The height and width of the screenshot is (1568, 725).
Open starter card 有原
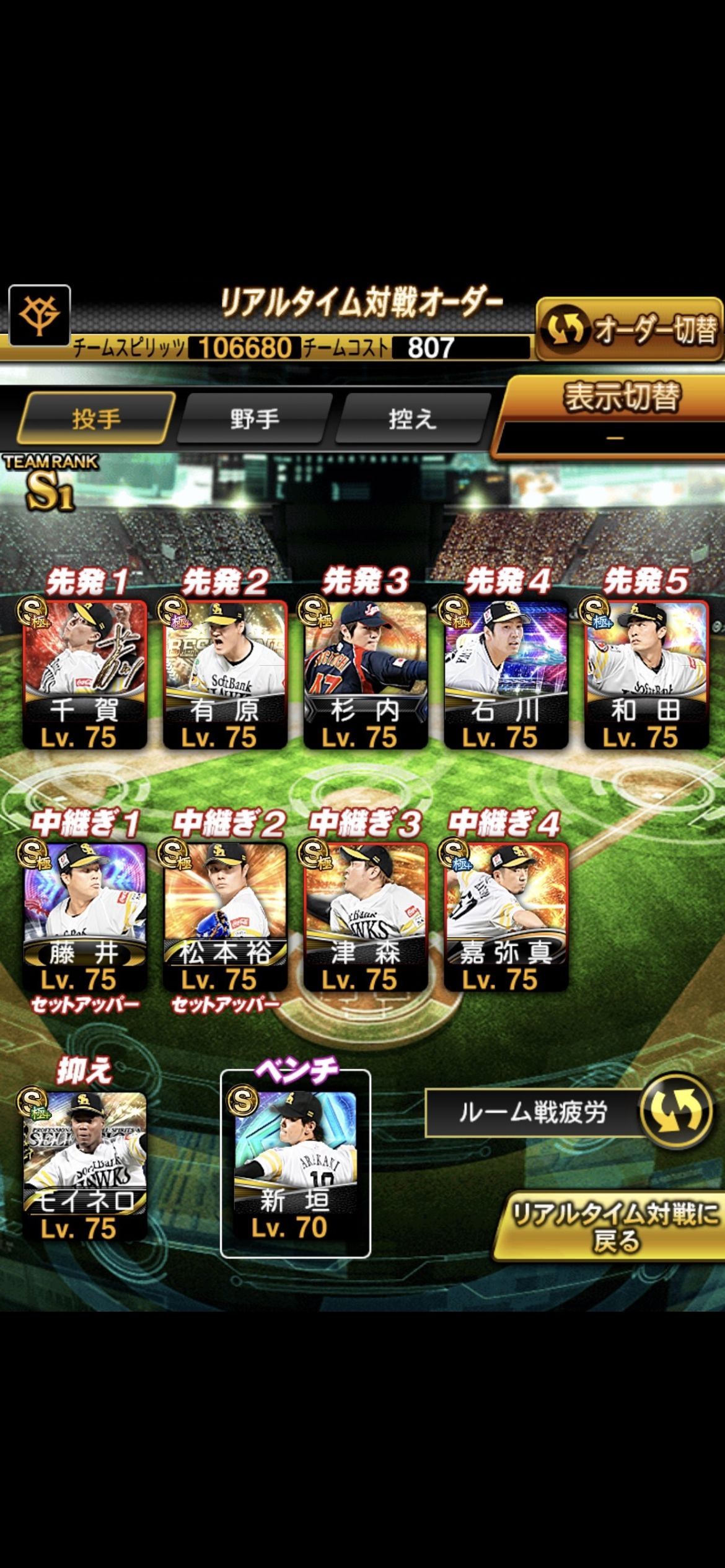(224, 674)
